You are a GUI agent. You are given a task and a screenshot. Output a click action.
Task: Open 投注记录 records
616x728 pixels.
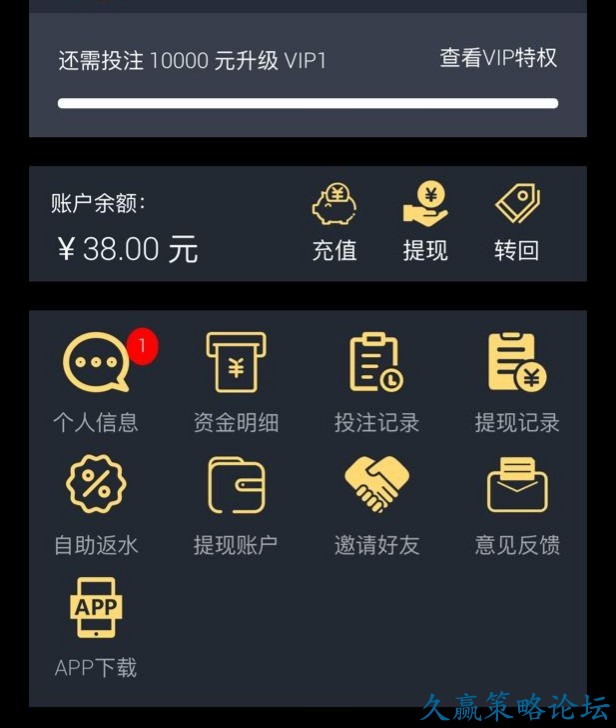(376, 380)
